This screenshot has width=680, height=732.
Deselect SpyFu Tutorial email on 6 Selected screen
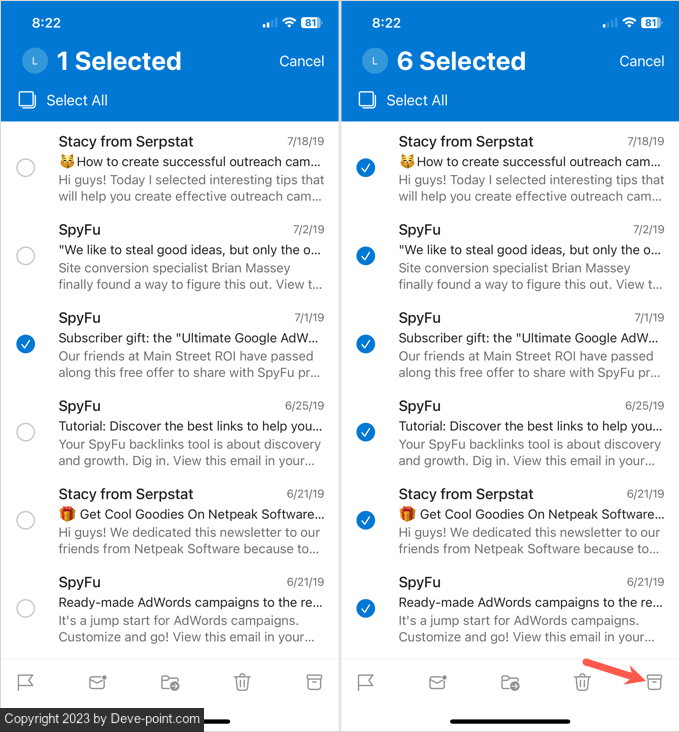pyautogui.click(x=366, y=432)
